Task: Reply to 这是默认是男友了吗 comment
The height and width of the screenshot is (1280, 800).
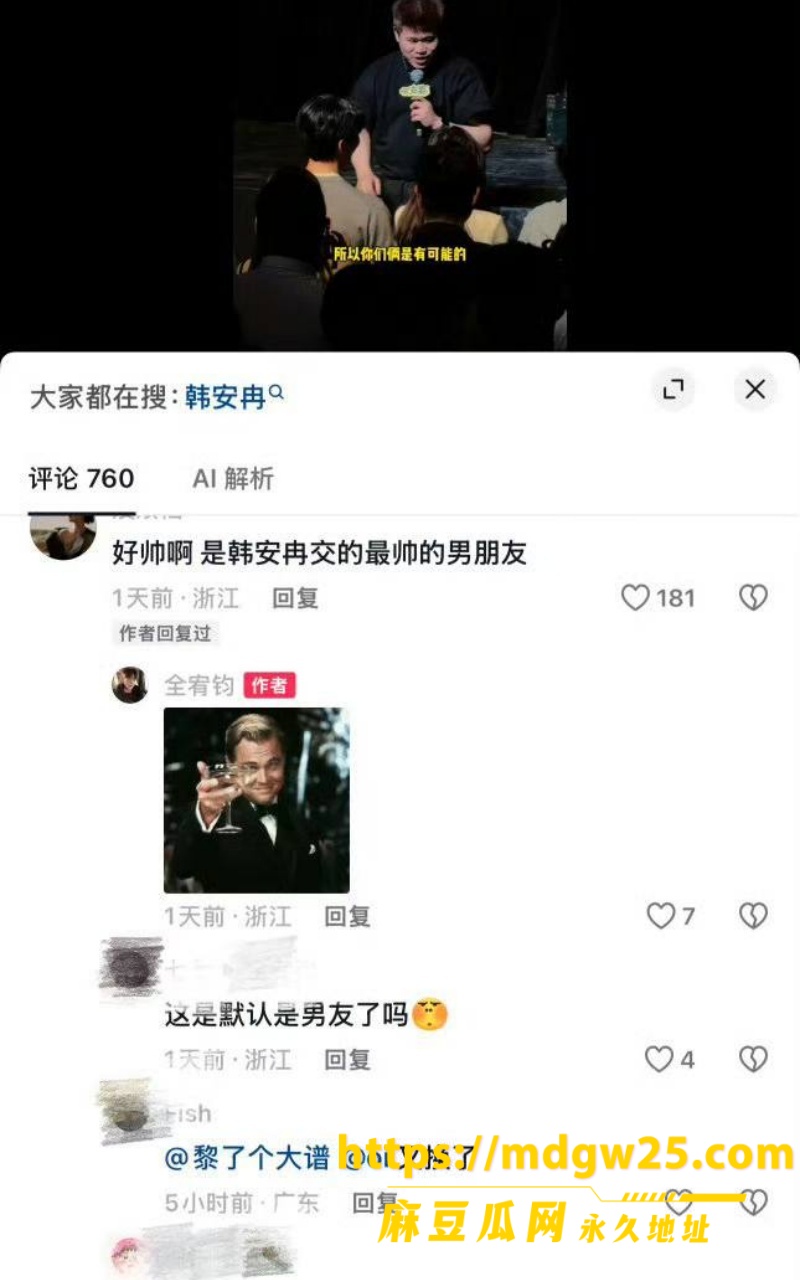Action: click(347, 1060)
